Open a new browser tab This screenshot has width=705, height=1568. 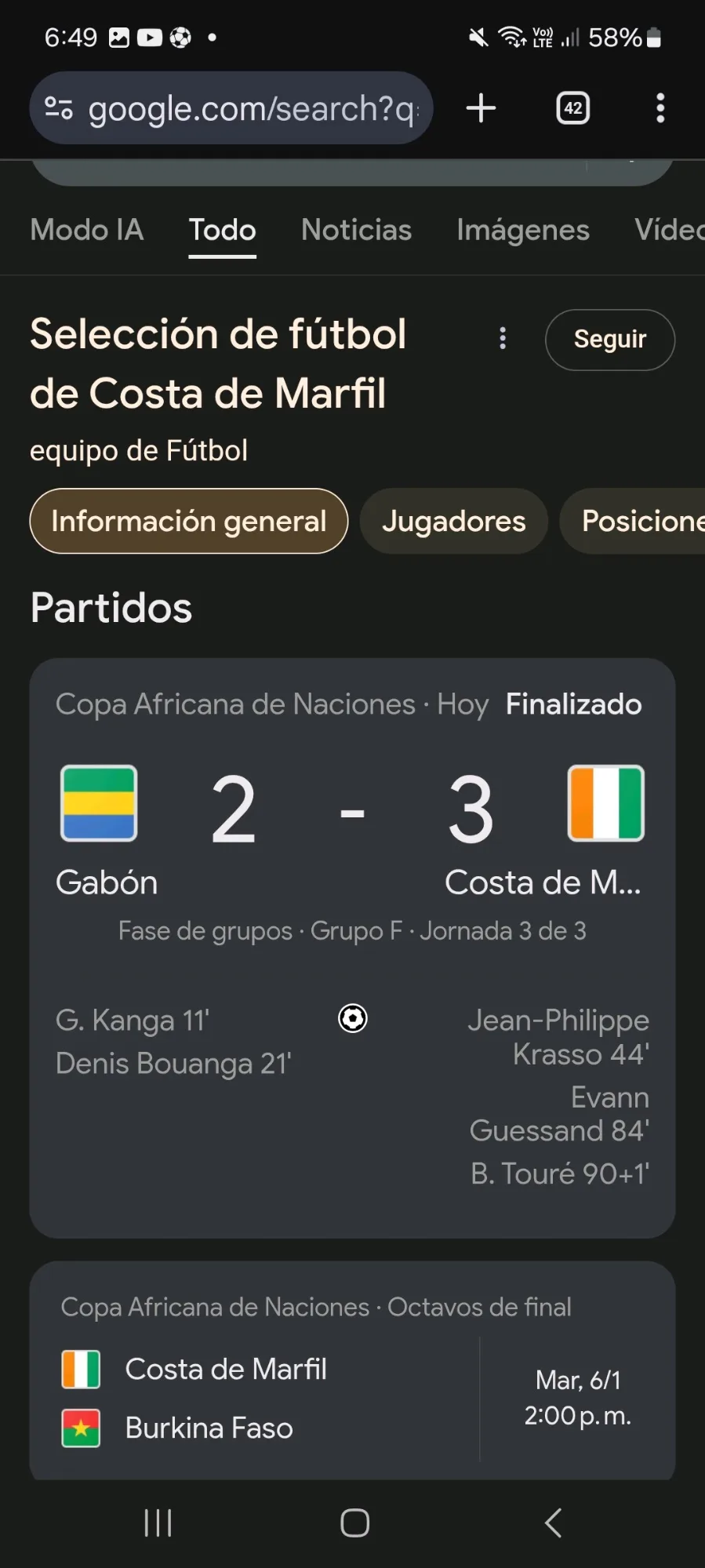481,108
